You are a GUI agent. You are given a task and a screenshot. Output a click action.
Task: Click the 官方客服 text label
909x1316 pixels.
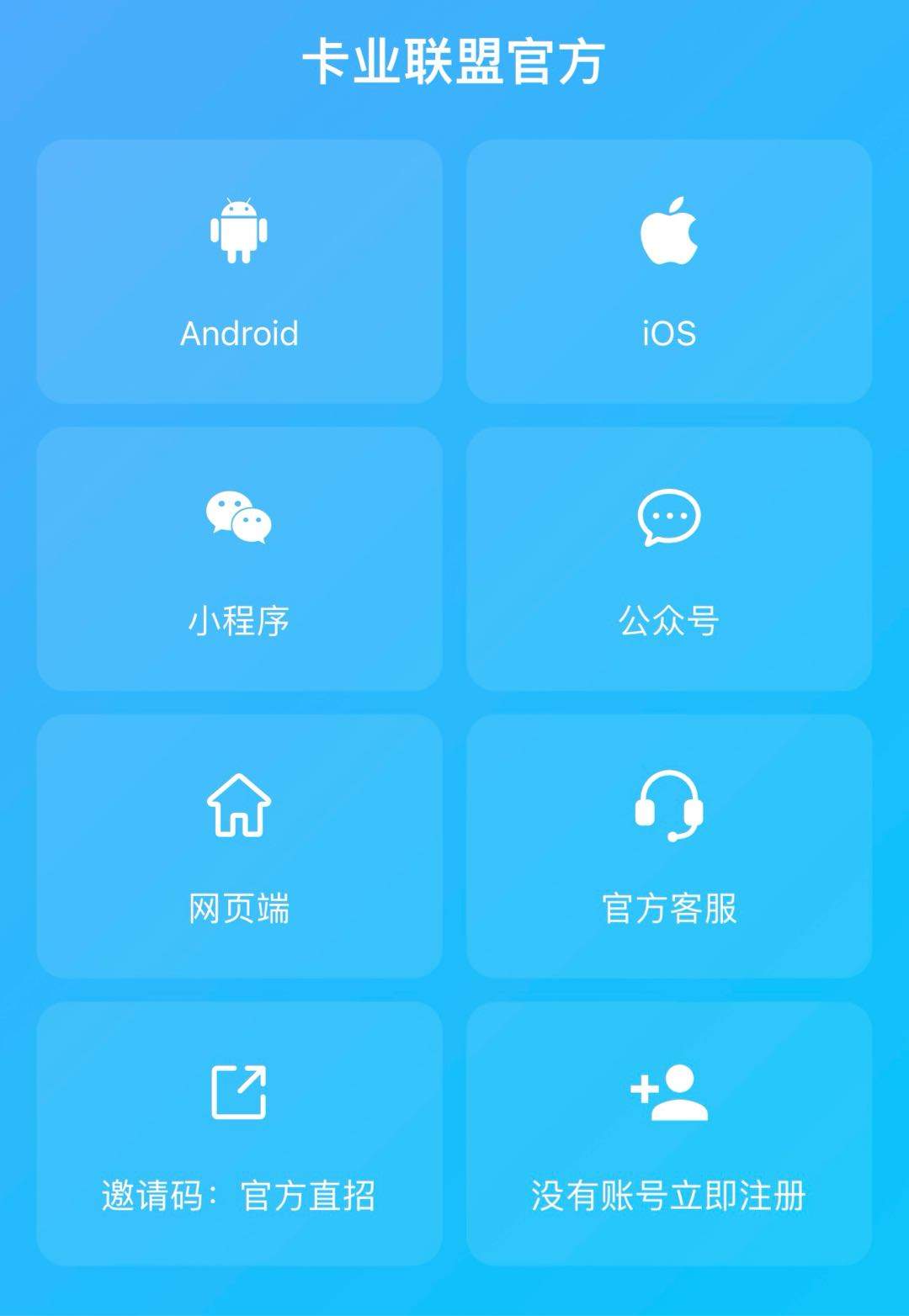669,907
